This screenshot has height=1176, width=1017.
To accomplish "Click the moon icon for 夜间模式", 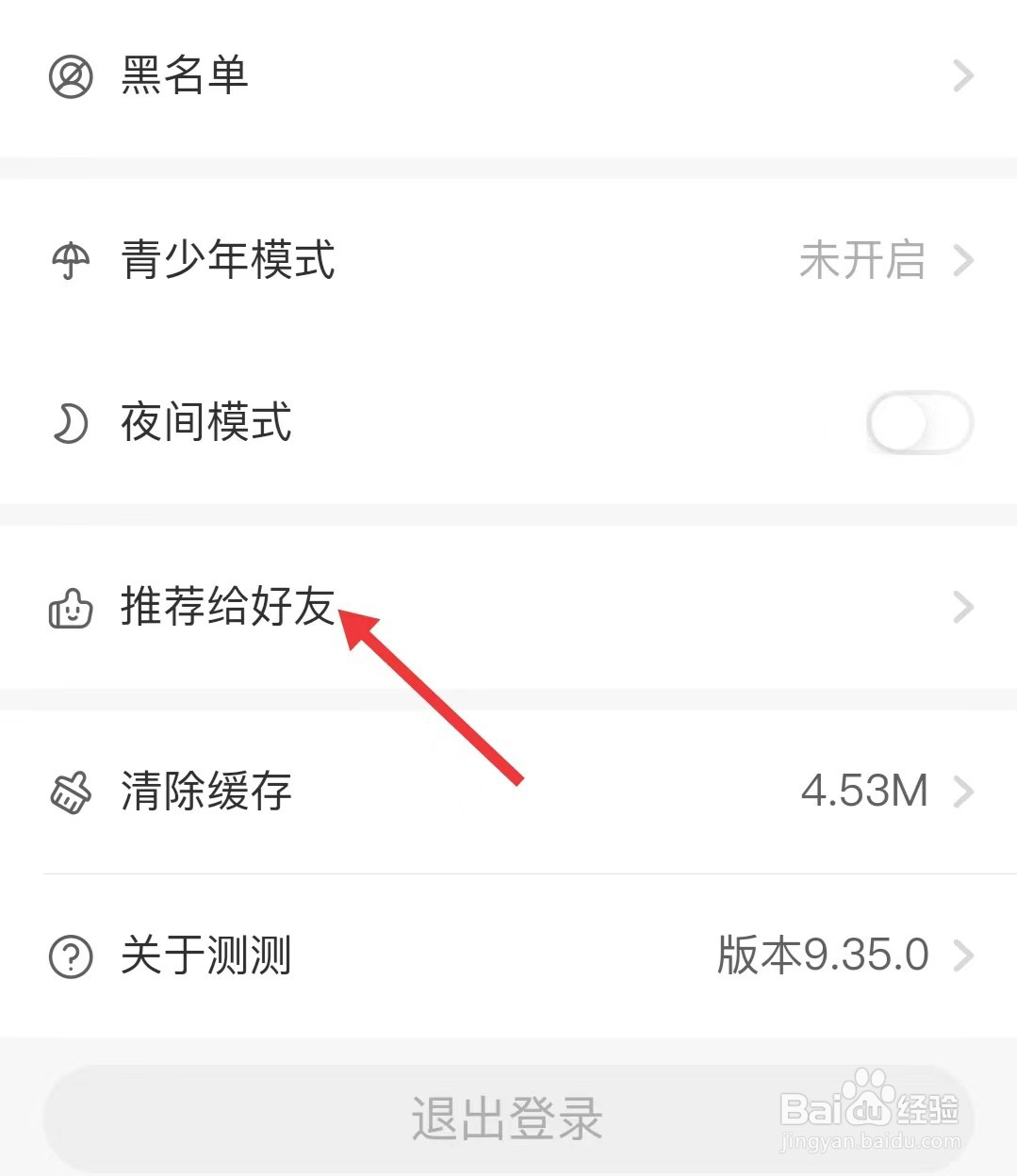I will click(x=71, y=424).
